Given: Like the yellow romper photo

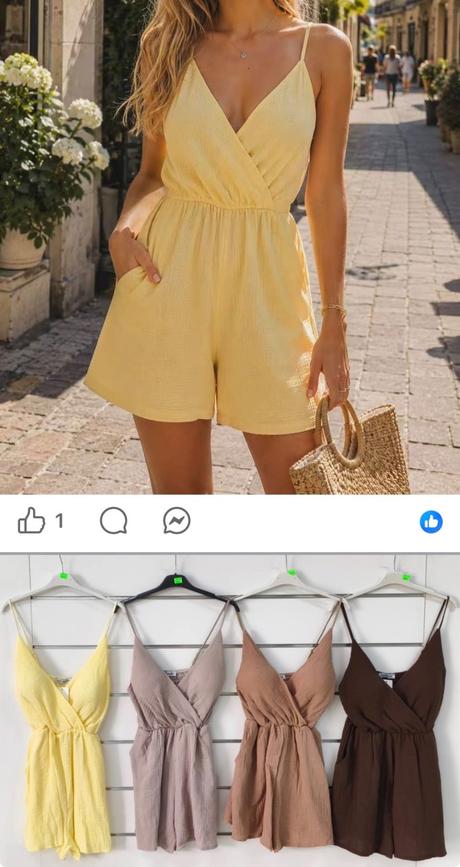Looking at the screenshot, I should (32, 520).
